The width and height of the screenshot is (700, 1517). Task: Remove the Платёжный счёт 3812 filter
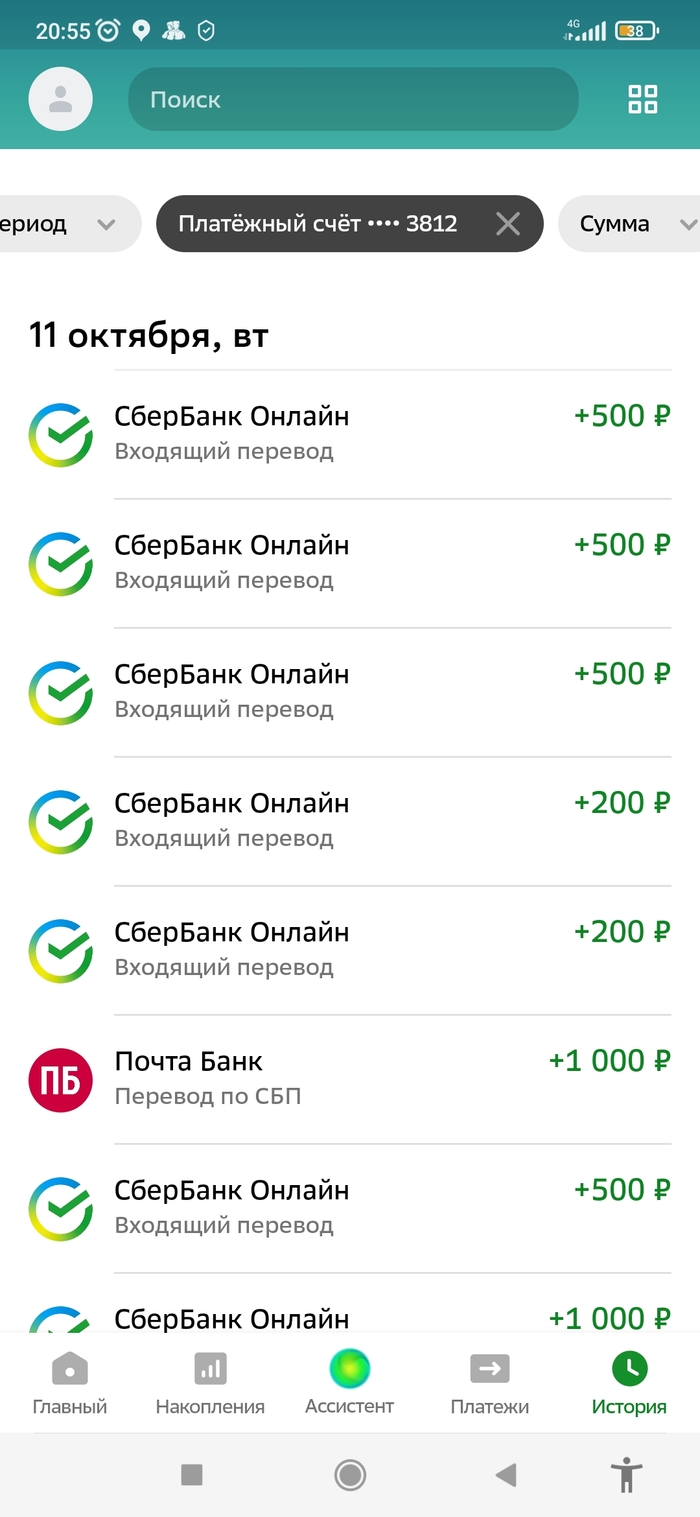coord(508,224)
